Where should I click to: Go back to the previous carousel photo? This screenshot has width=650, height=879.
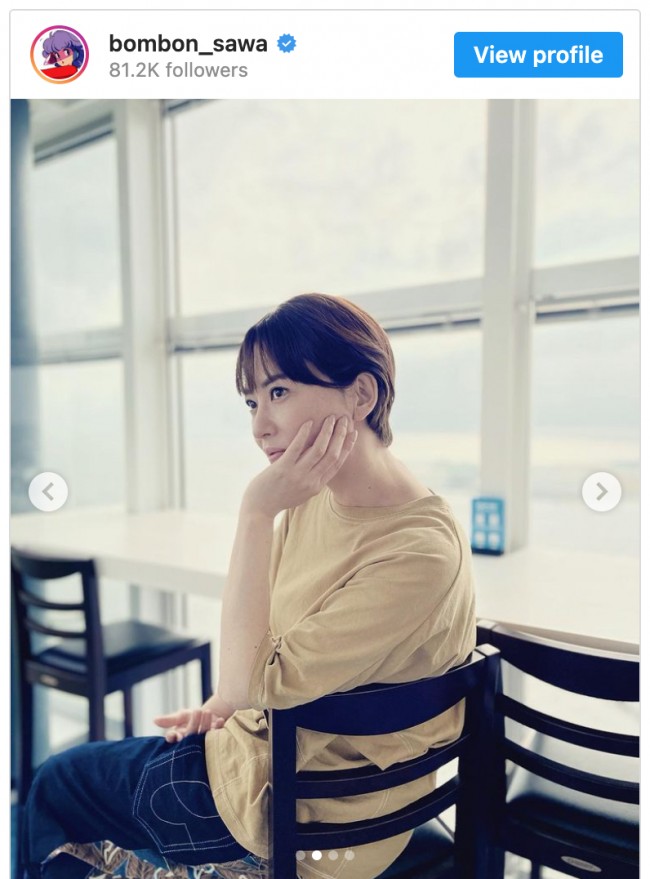(48, 491)
